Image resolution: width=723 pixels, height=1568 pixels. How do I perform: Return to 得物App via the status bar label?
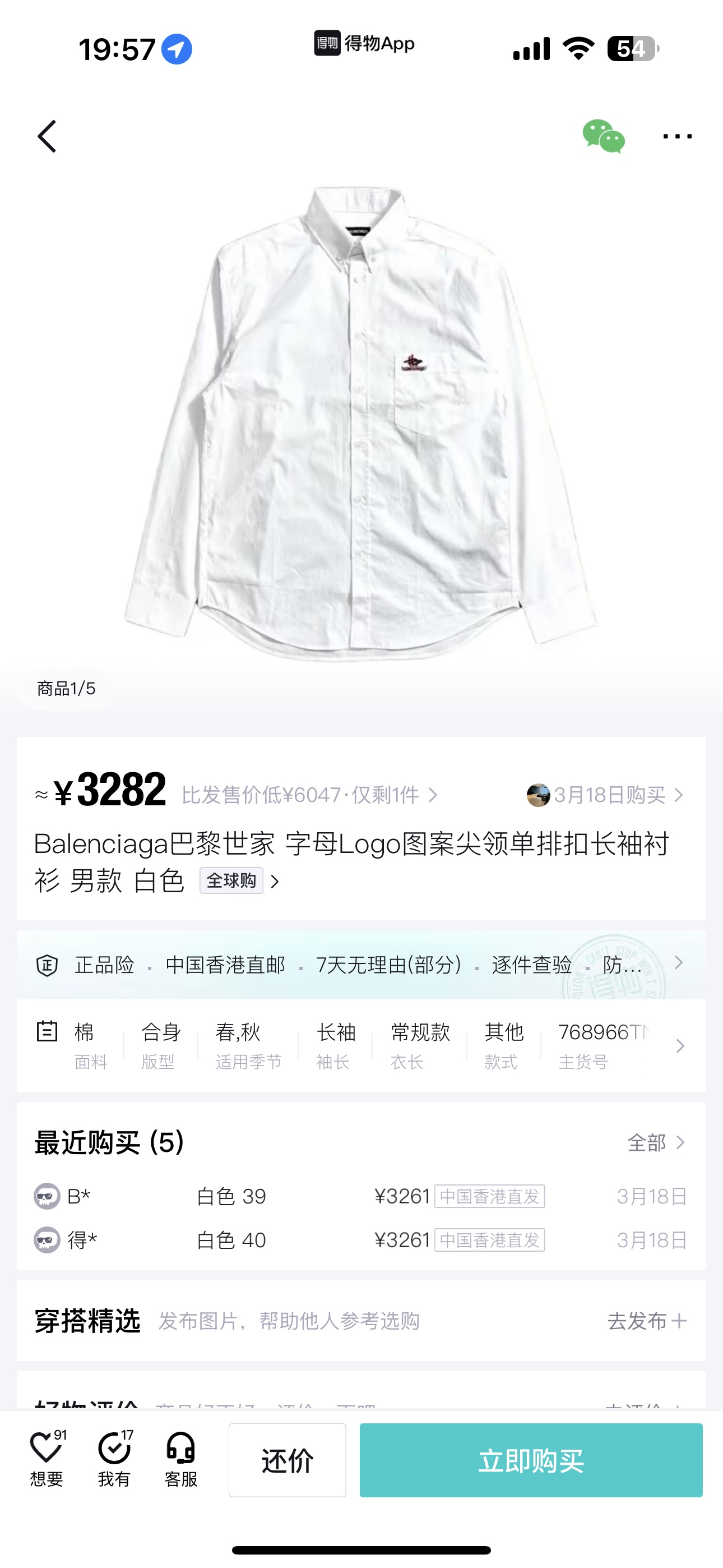pos(364,44)
